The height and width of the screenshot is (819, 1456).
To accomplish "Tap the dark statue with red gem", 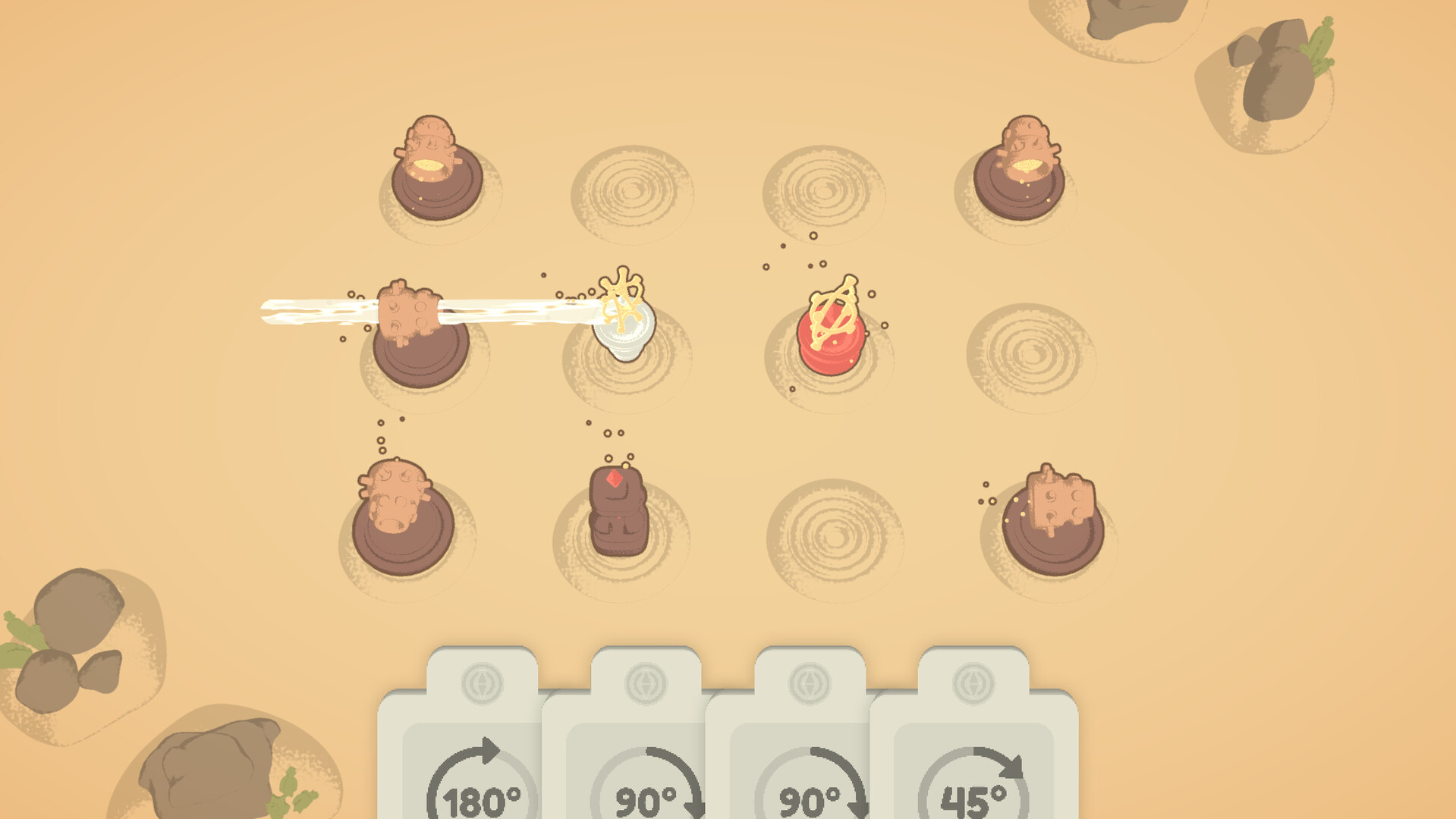I will pos(618,512).
